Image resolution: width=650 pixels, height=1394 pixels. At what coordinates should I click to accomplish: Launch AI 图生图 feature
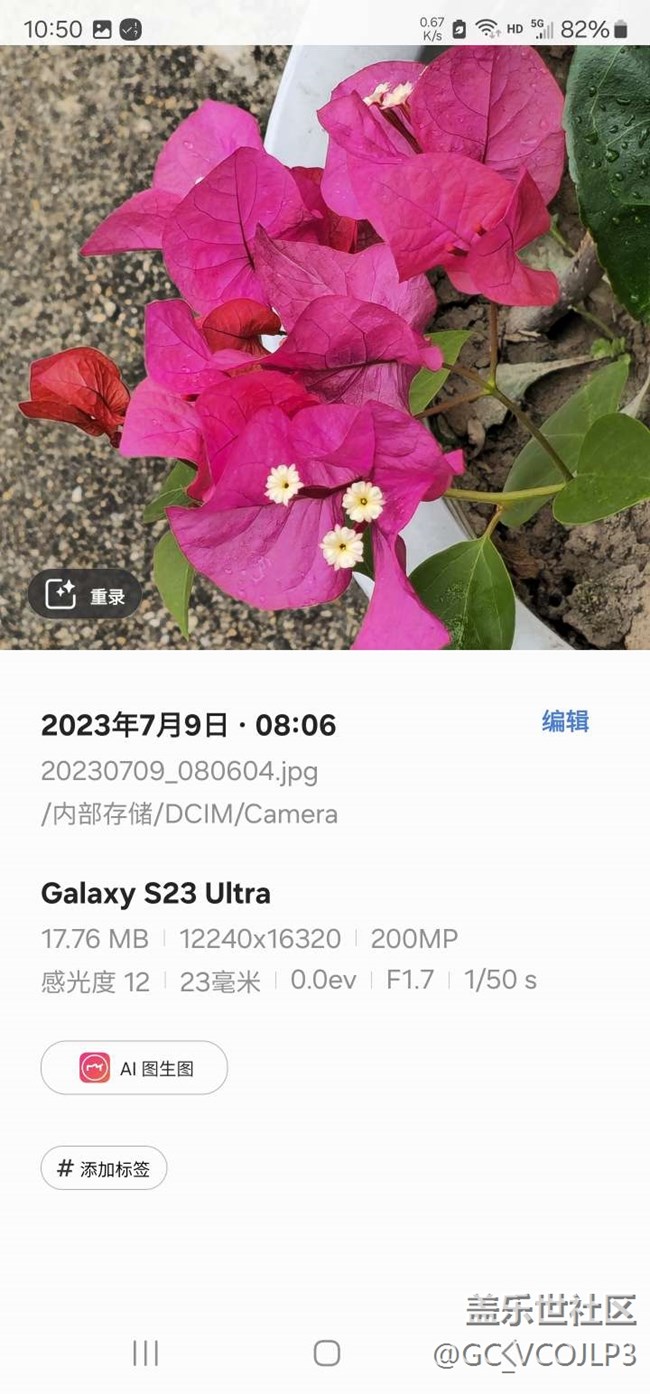pos(134,1068)
